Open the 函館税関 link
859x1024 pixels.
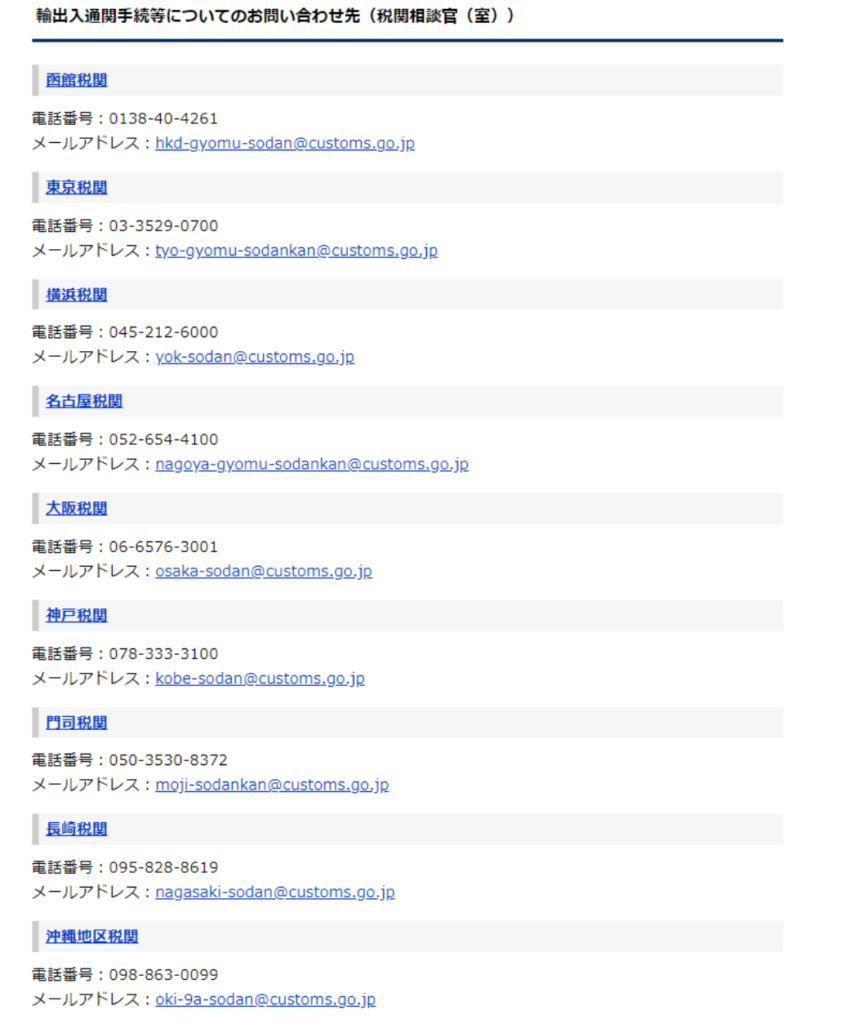click(76, 80)
